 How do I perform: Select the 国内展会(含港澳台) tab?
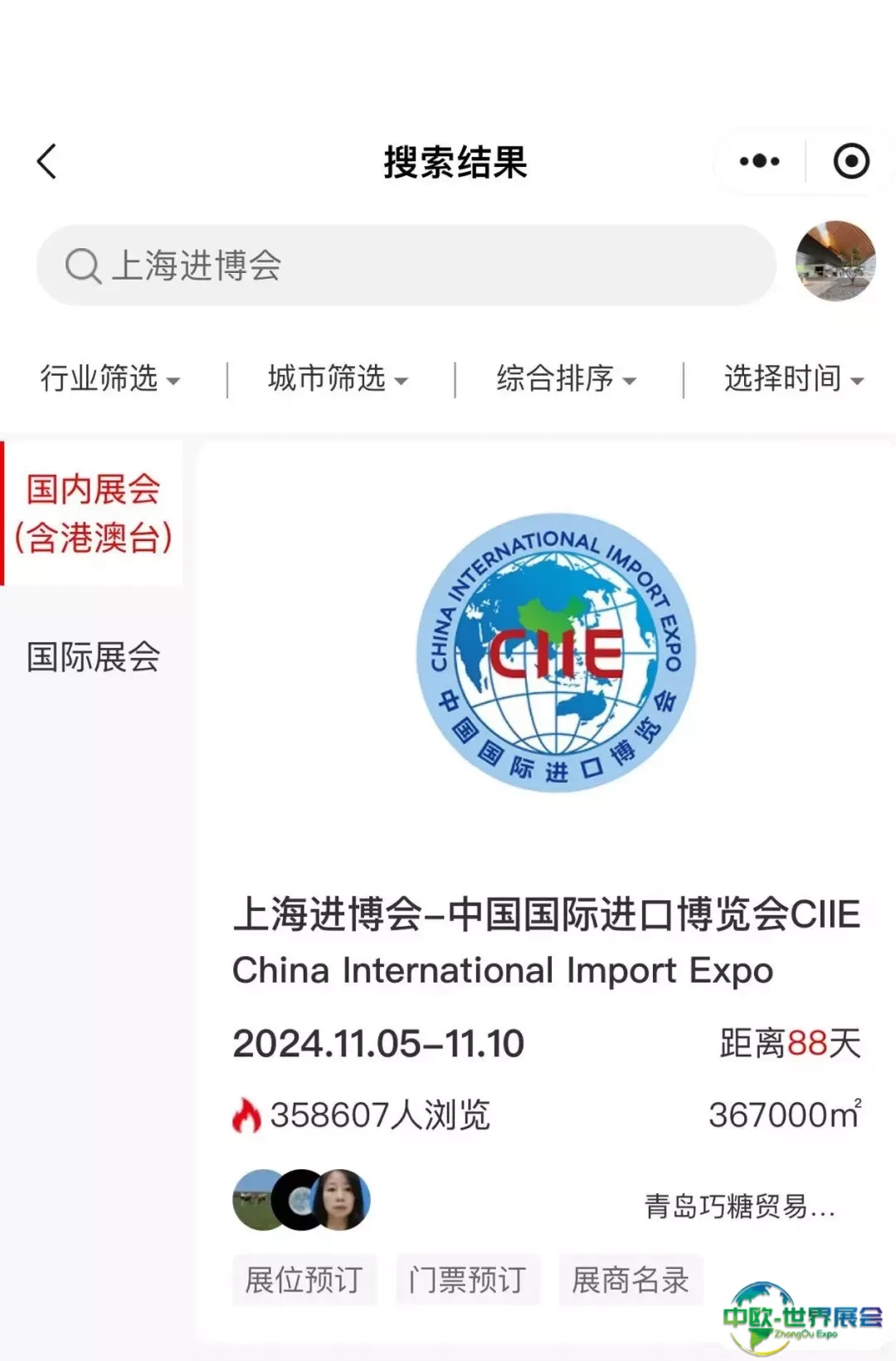(x=93, y=513)
